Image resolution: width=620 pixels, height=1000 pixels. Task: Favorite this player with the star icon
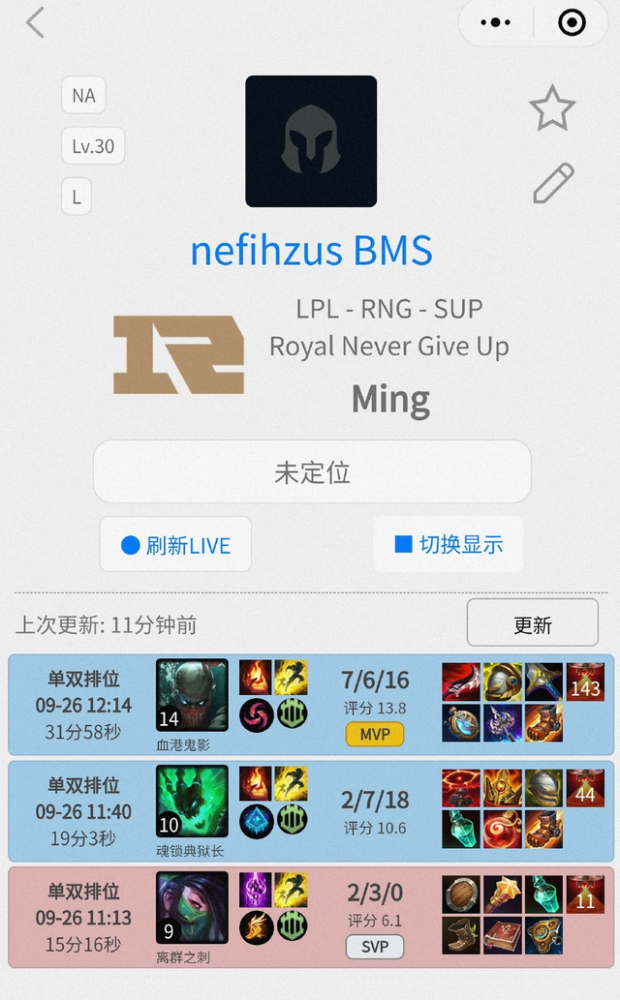pyautogui.click(x=552, y=108)
